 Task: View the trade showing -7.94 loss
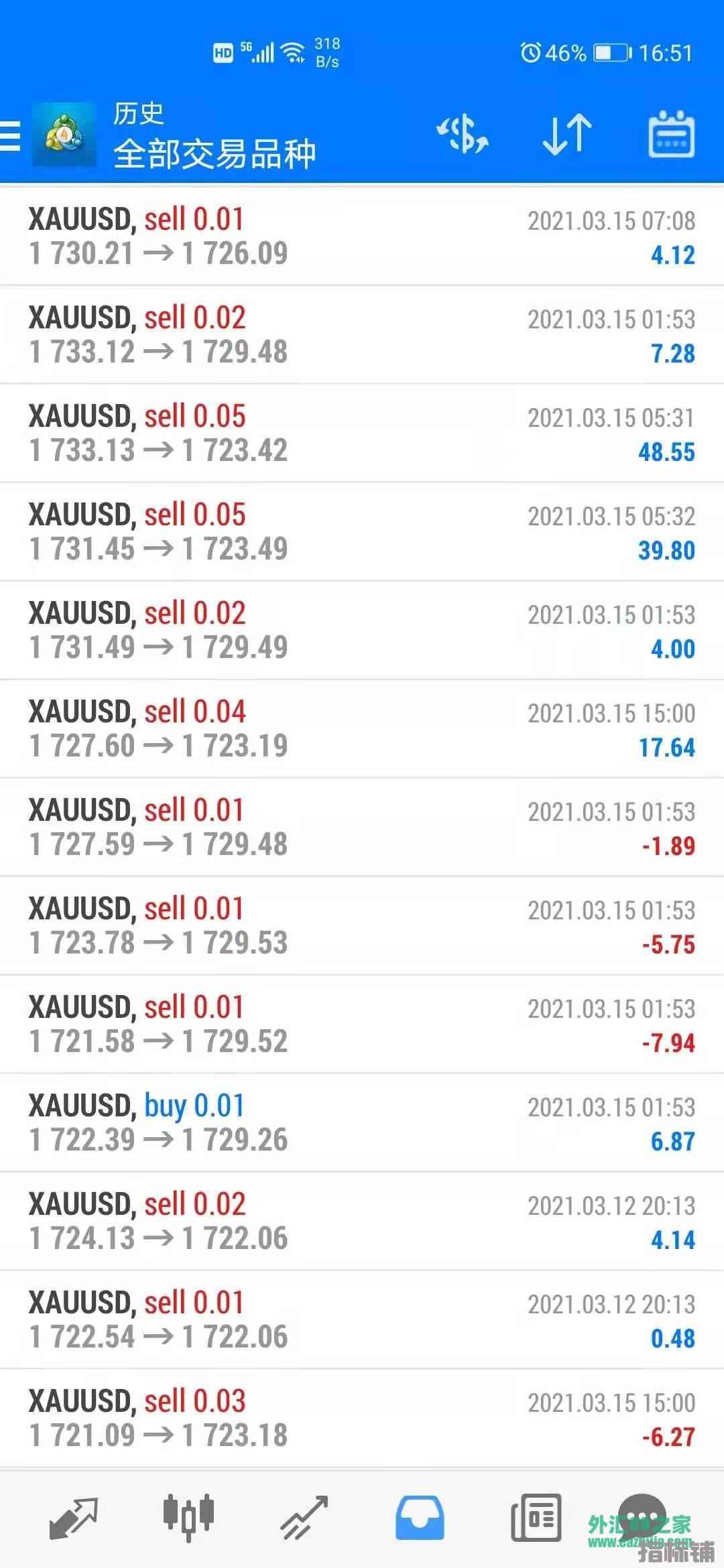point(362,1025)
